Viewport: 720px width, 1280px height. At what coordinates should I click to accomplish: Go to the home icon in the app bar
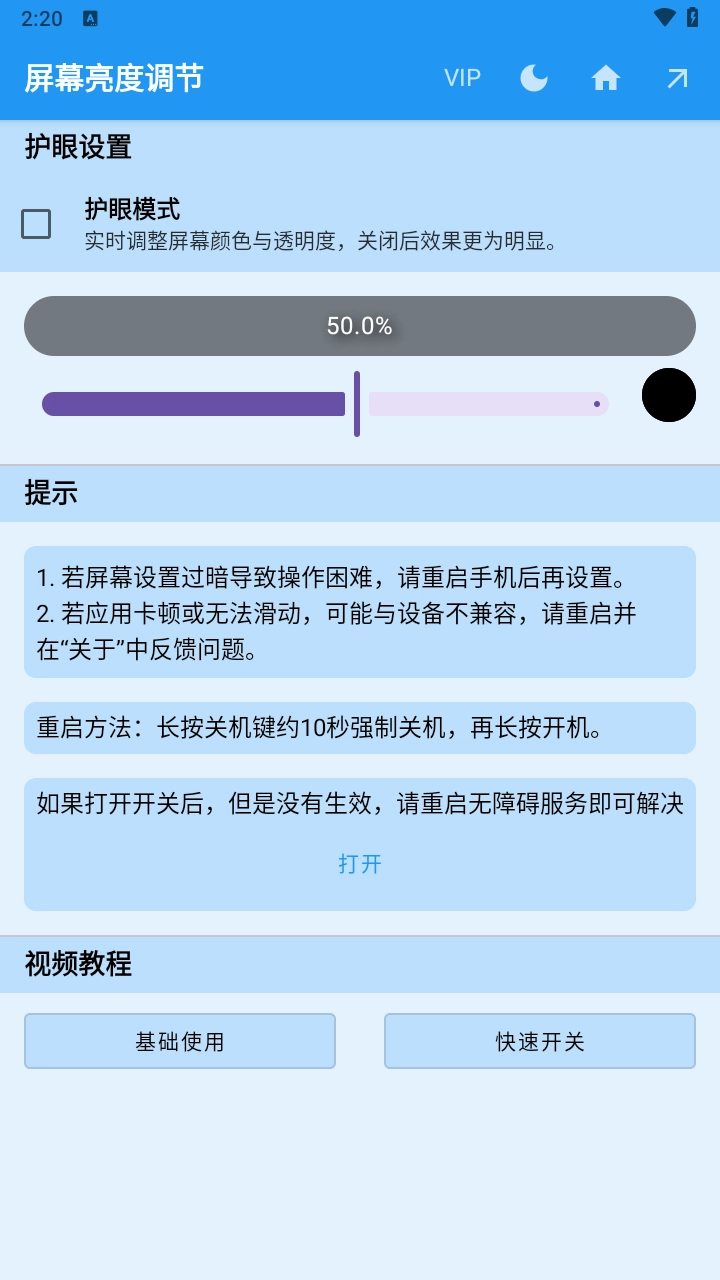[x=606, y=78]
